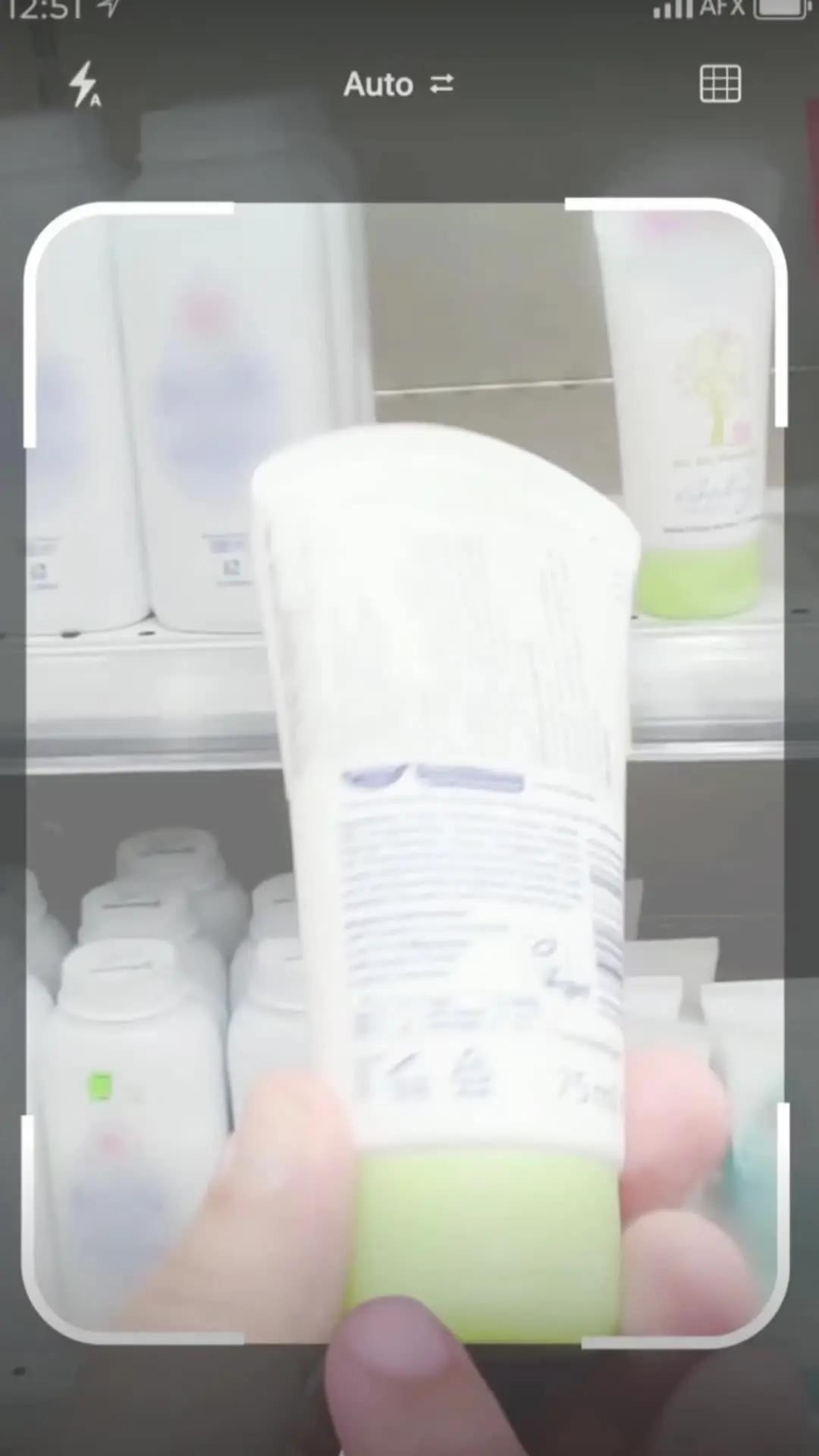This screenshot has height=1456, width=819.
Task: Switch flash off using the flash toggle
Action: [83, 85]
